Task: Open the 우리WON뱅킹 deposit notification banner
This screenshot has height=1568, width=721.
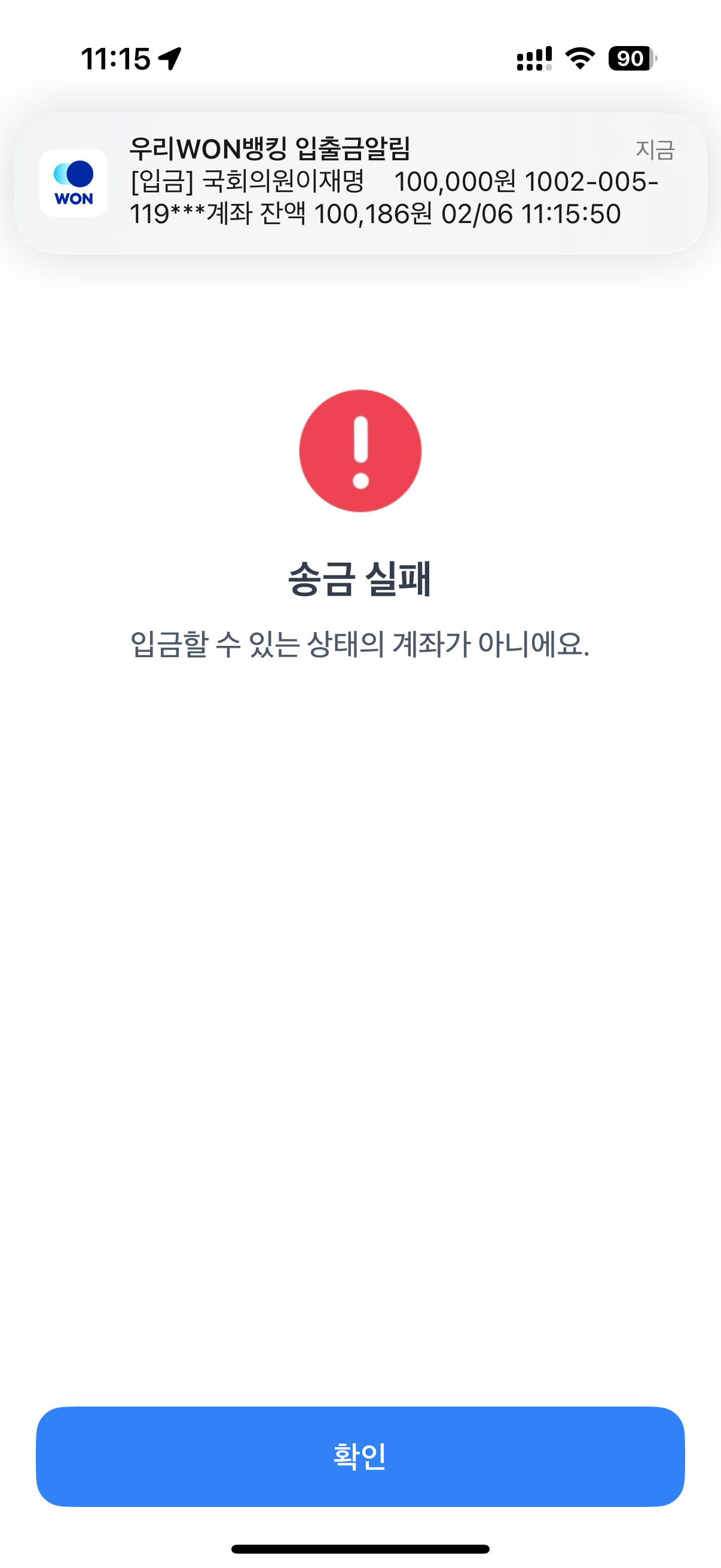Action: 360,182
